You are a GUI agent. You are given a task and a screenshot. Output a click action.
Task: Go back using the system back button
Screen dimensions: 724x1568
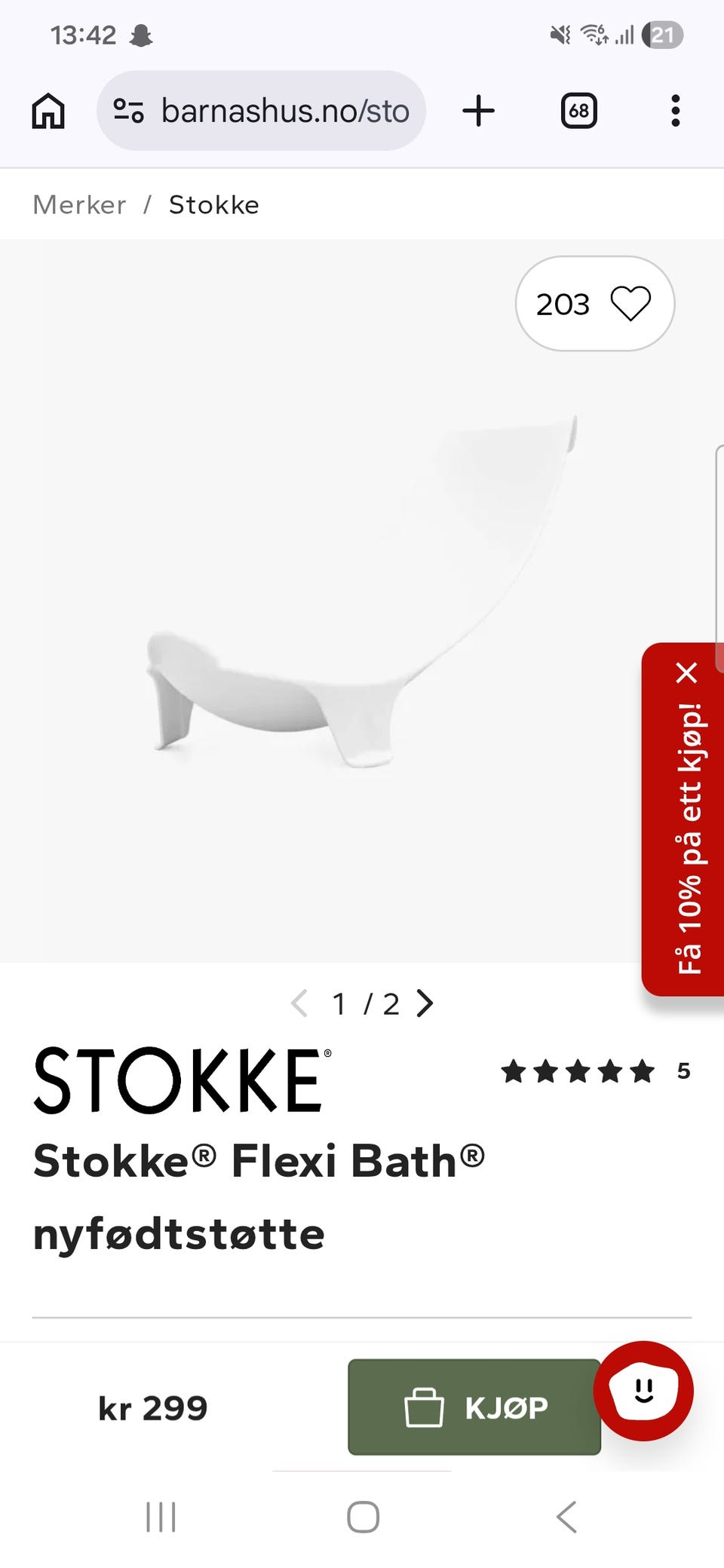coord(566,1517)
